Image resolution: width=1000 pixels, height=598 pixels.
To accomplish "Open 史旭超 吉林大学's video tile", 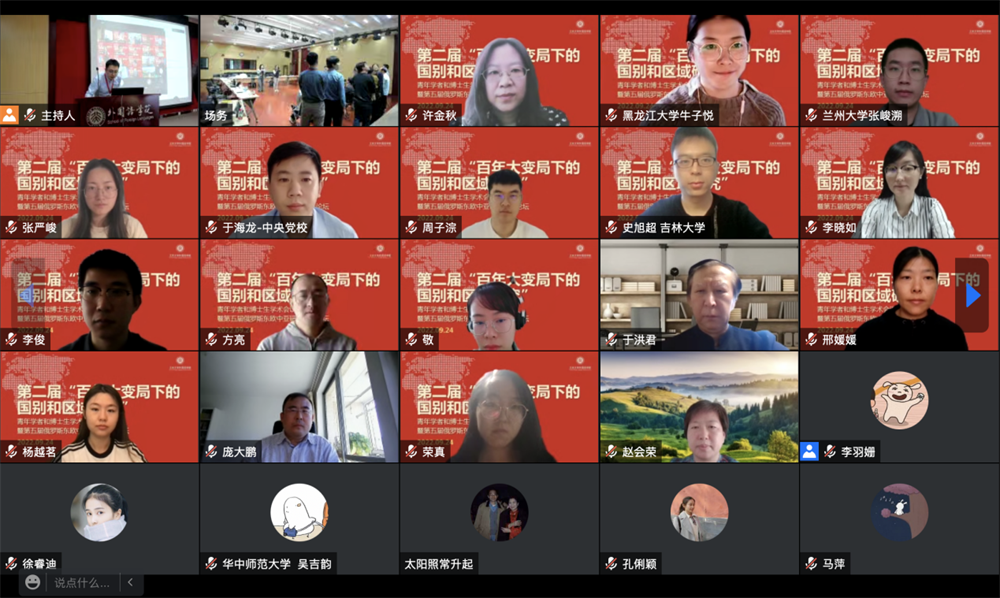I will 699,182.
